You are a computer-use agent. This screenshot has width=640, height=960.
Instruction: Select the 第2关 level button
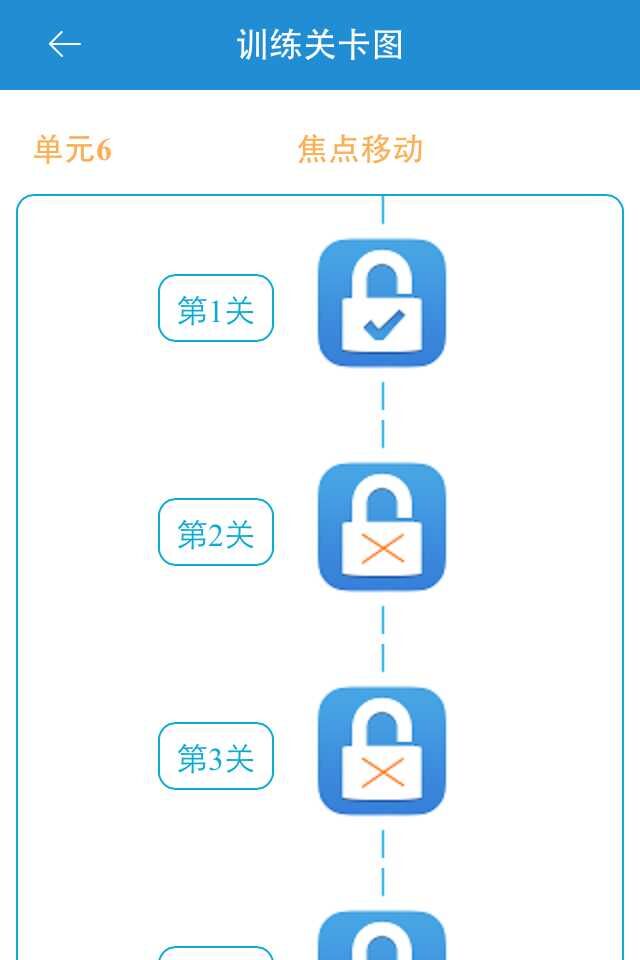pyautogui.click(x=216, y=533)
